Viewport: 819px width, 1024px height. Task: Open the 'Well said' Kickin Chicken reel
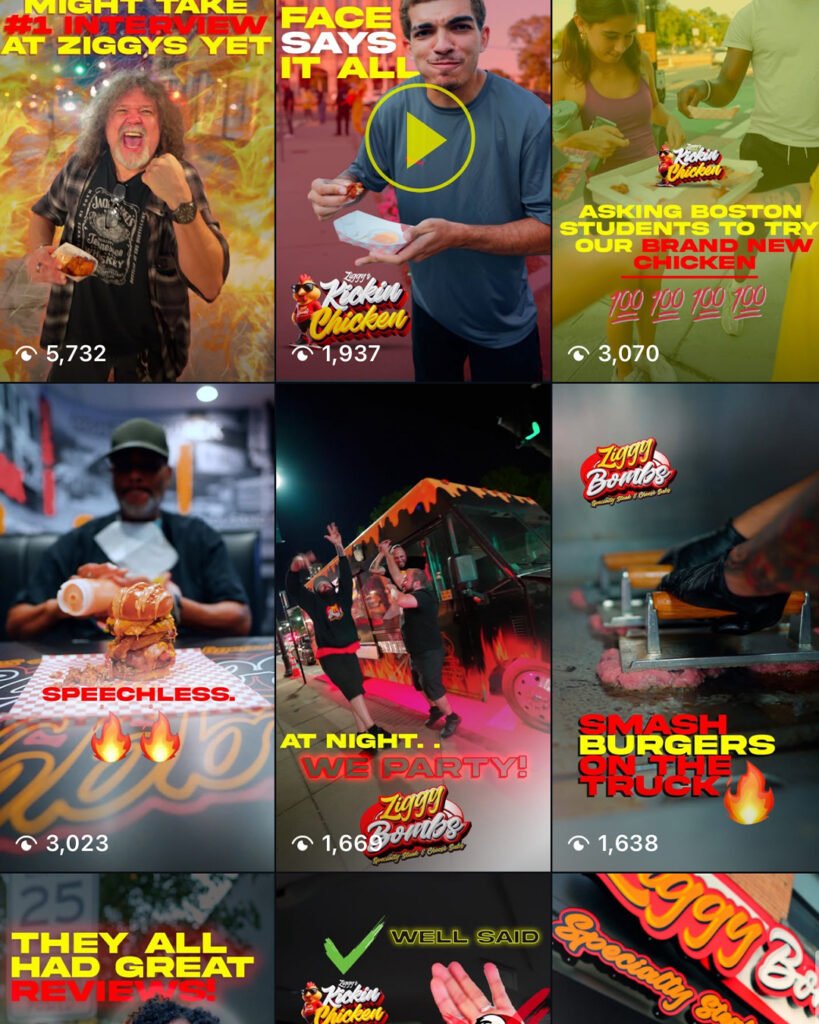(413, 950)
